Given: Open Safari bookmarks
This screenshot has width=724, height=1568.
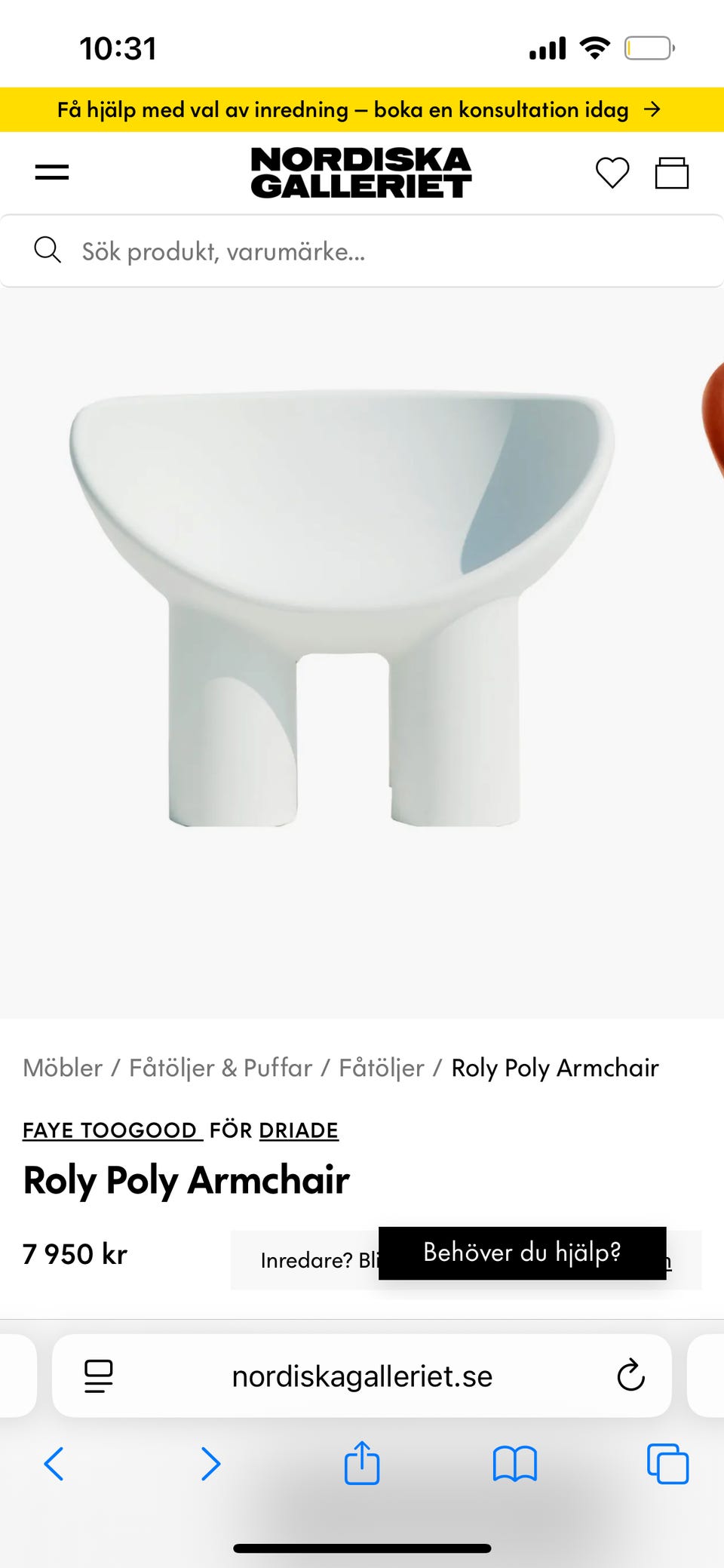Looking at the screenshot, I should pos(515,1464).
